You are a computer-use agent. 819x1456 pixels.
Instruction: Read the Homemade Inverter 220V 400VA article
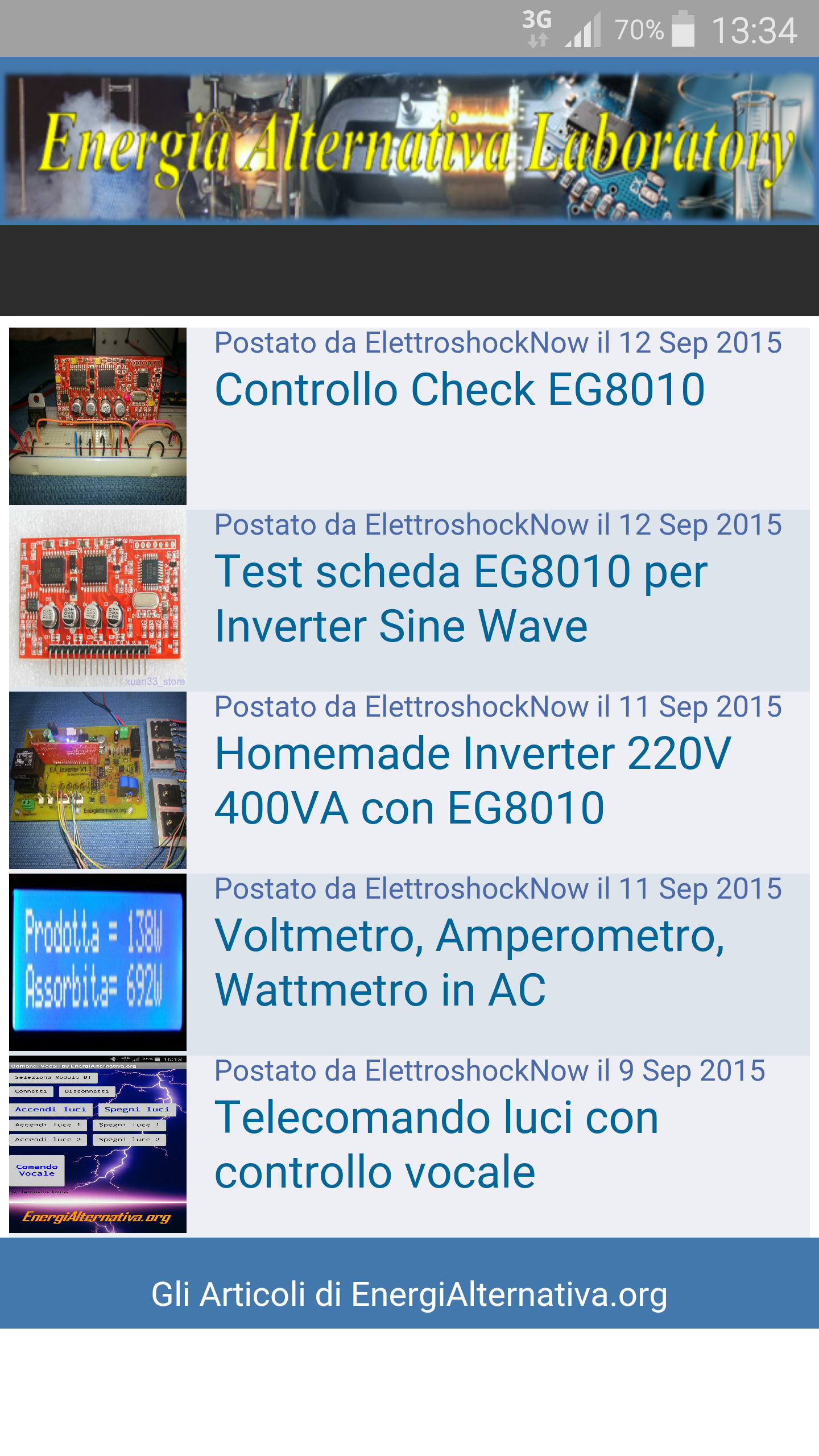pos(472,780)
